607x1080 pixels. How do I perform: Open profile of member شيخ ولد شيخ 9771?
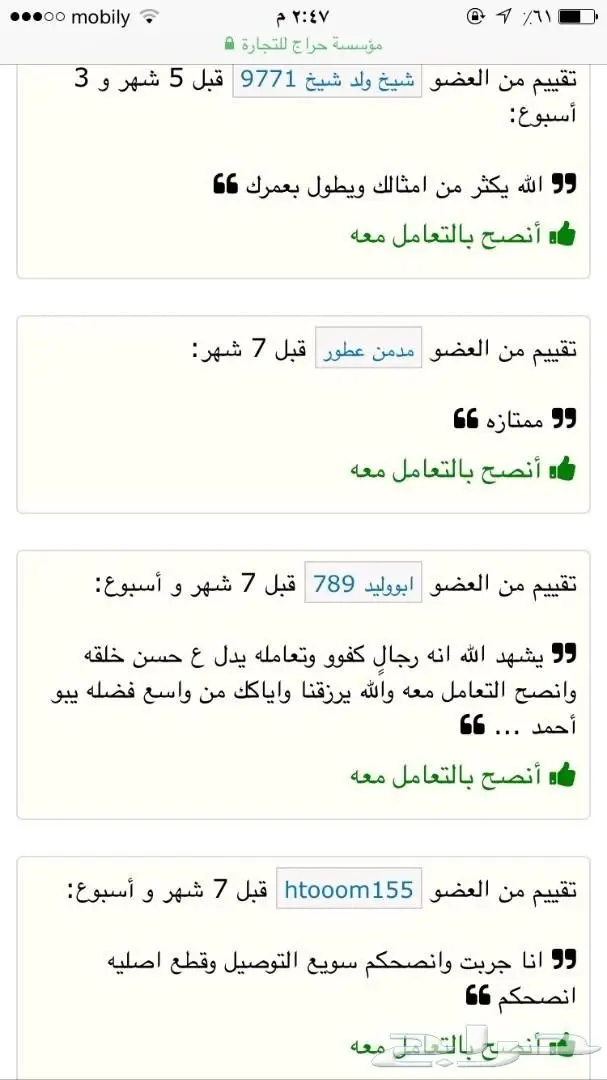click(329, 80)
